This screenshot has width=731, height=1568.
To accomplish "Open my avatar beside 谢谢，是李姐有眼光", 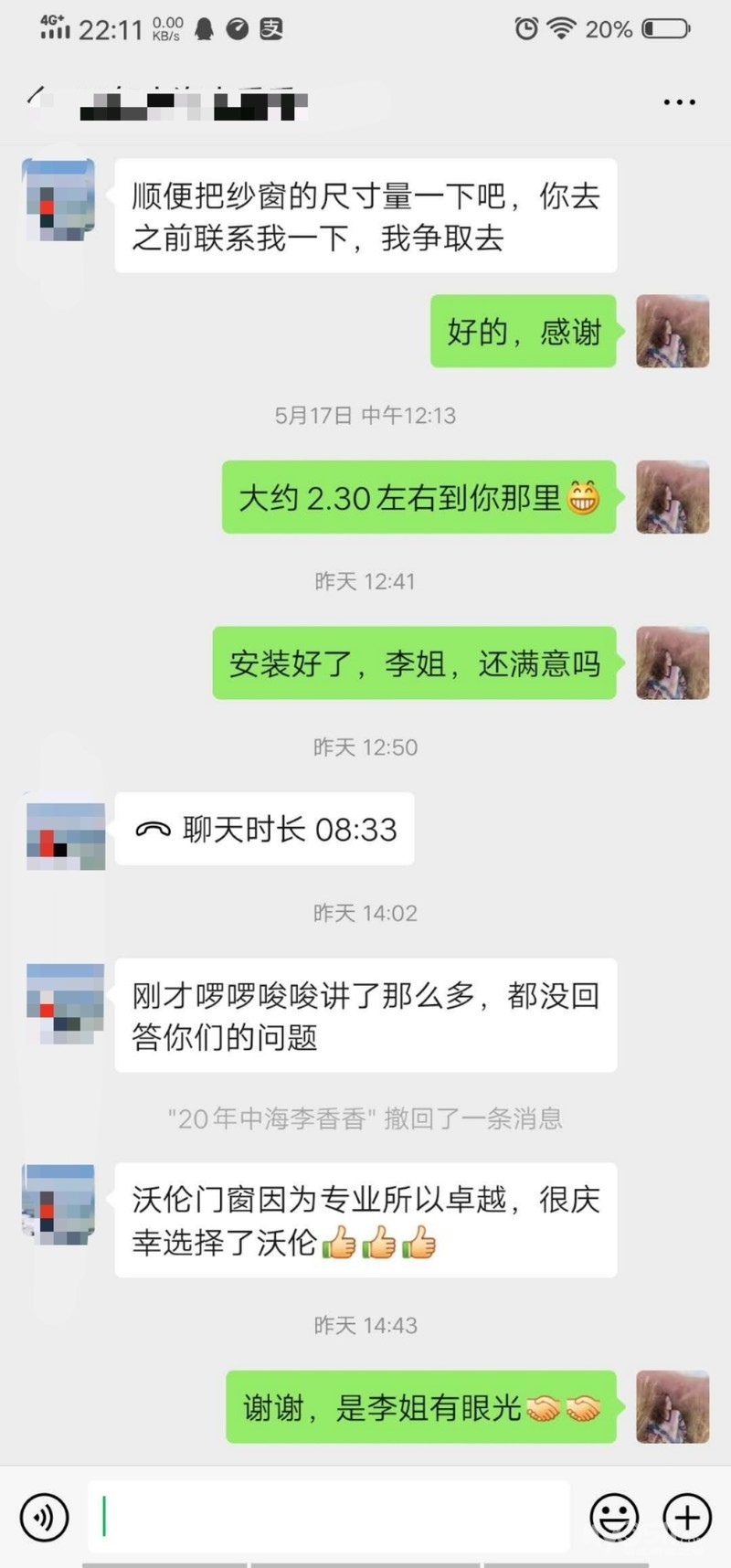I will pos(673,1406).
